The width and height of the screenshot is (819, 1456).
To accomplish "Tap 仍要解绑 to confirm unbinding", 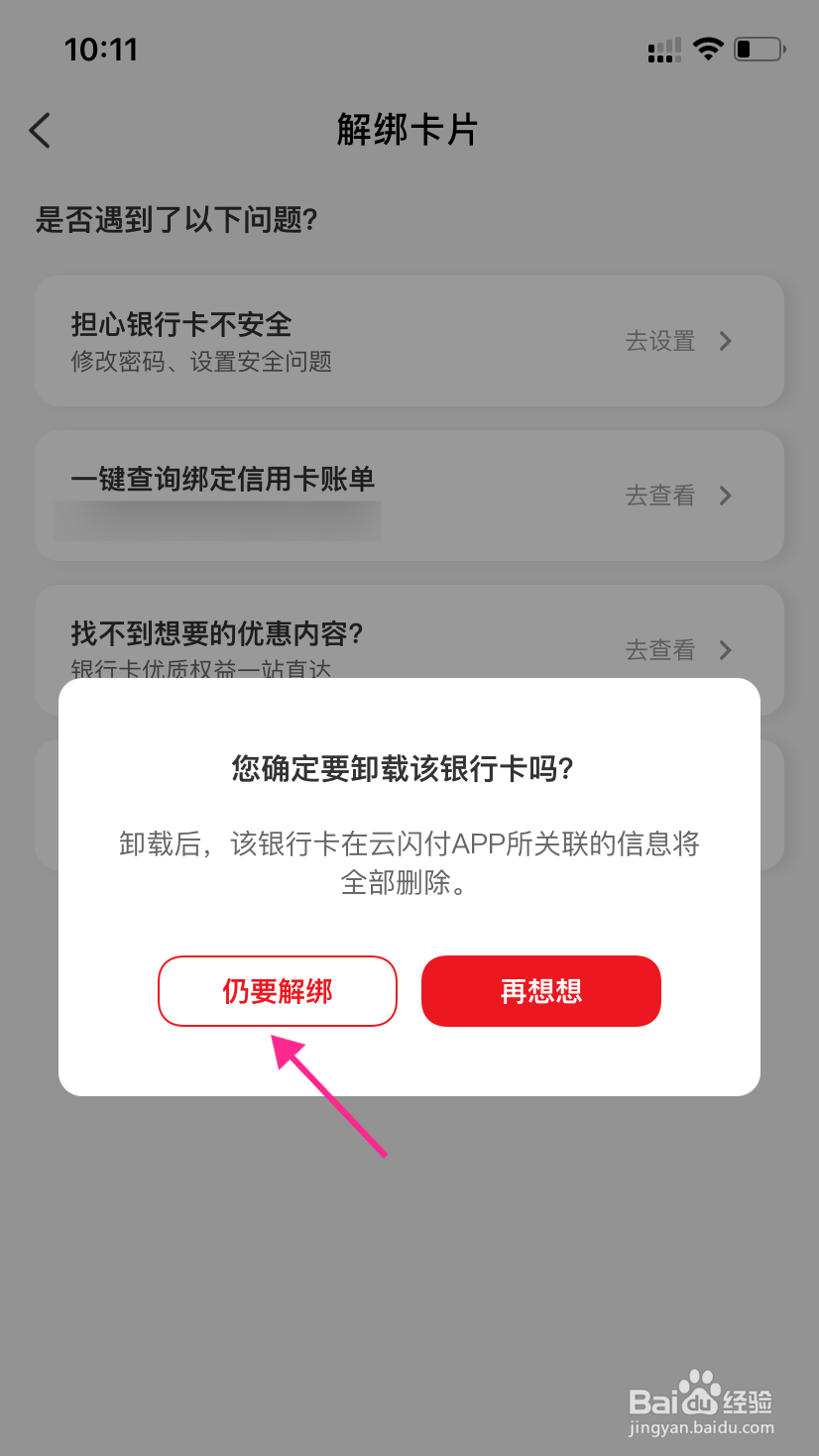I will pyautogui.click(x=278, y=990).
